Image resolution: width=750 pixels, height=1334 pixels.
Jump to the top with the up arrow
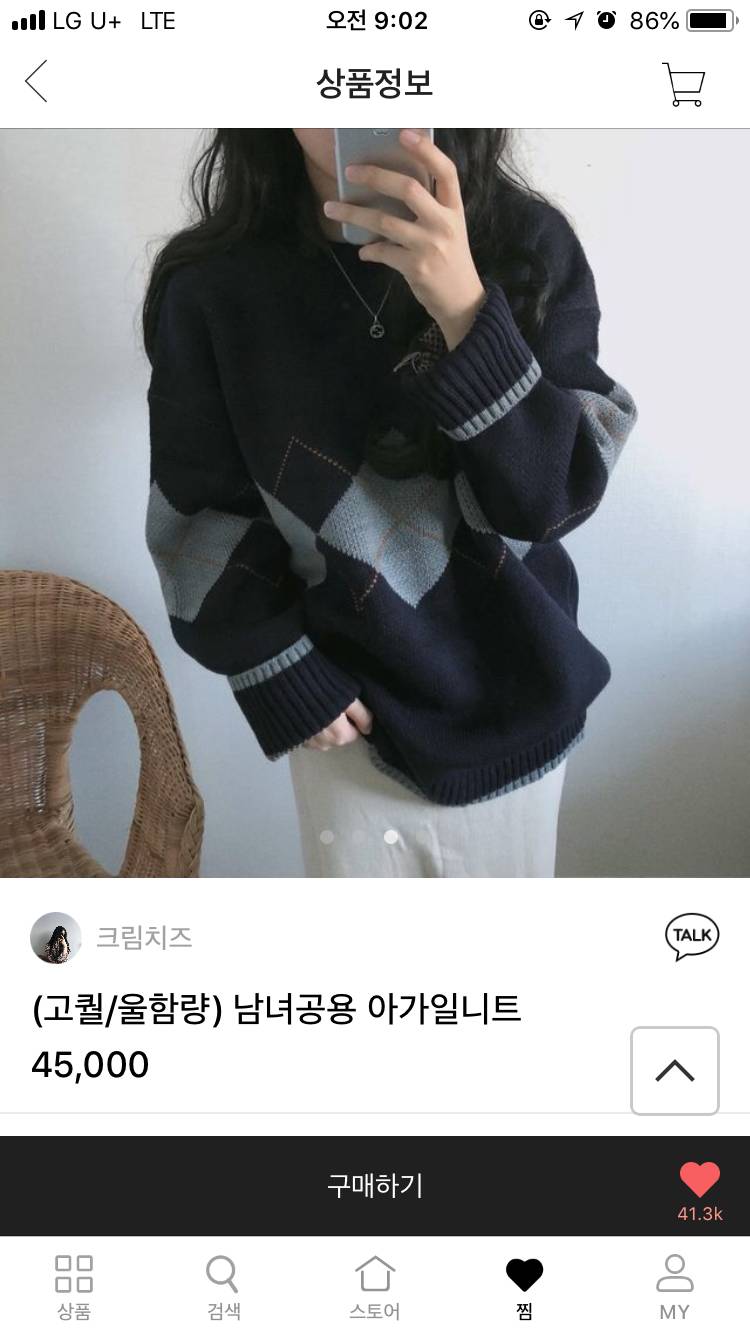(x=675, y=1071)
